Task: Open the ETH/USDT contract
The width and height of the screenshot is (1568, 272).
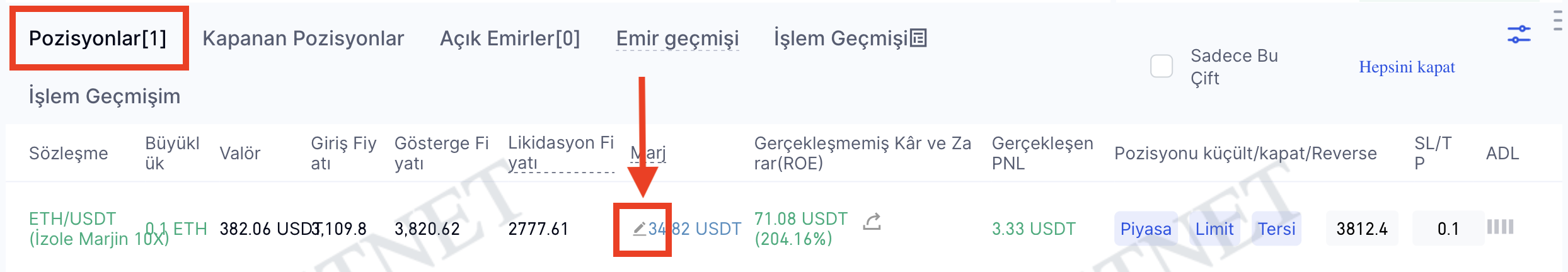Action: (72, 218)
